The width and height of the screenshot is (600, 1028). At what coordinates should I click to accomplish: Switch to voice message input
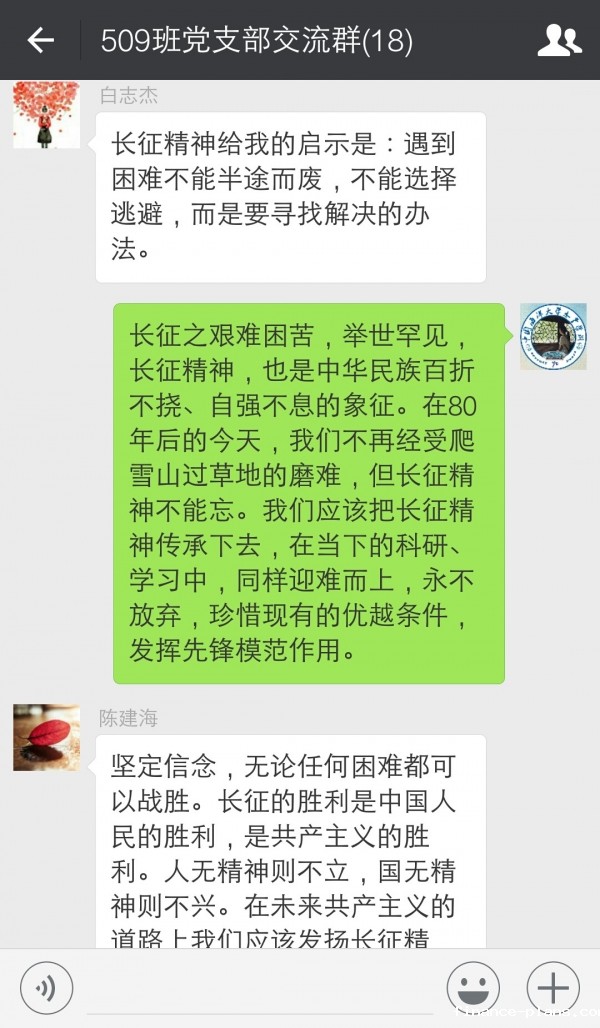click(46, 988)
